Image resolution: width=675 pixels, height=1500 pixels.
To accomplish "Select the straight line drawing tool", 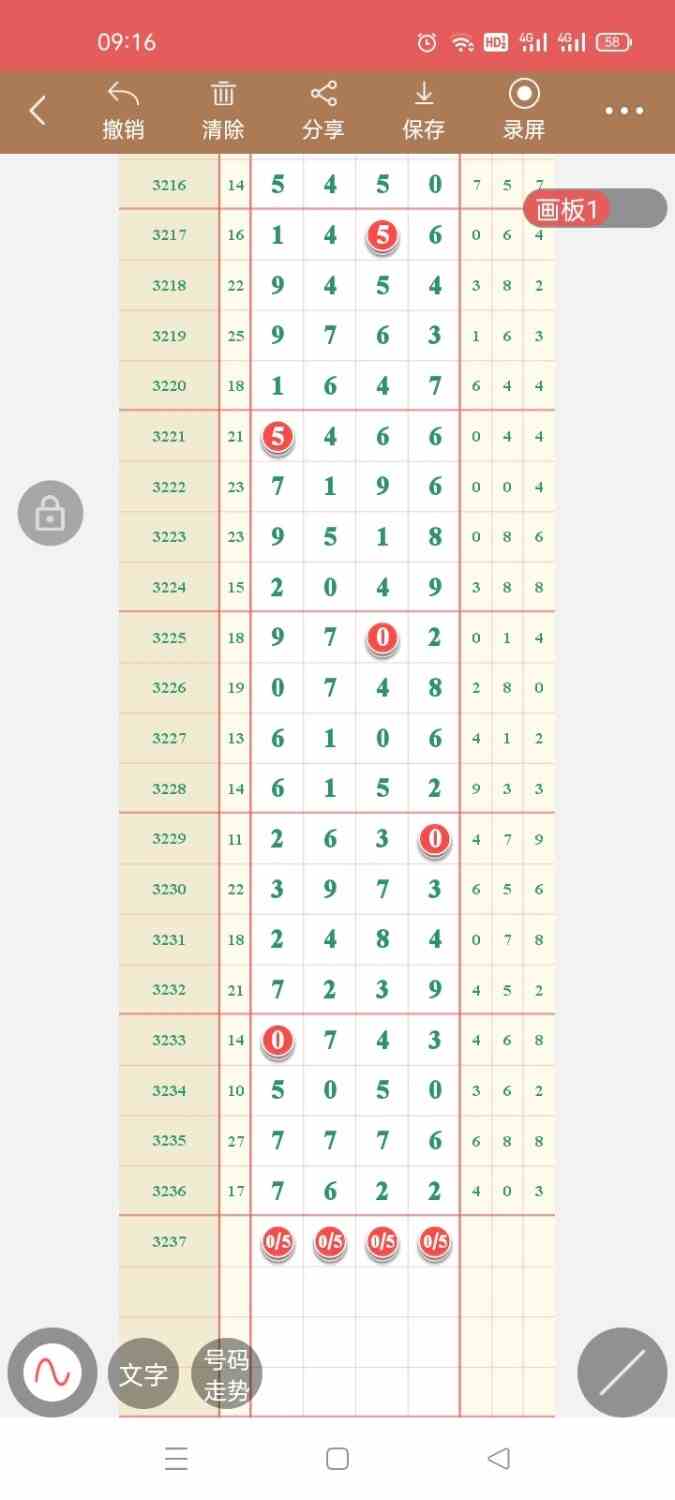I will [x=622, y=1372].
